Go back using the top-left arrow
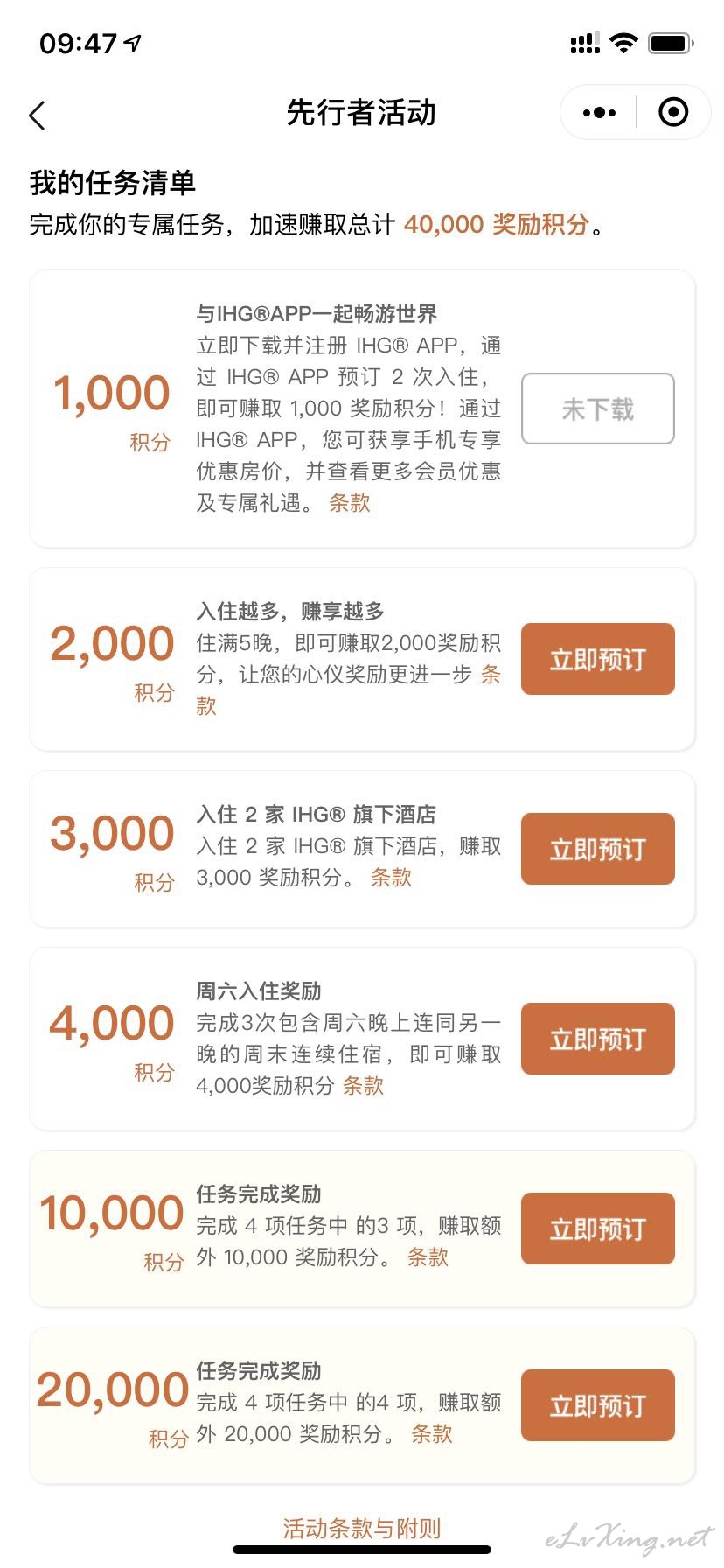This screenshot has height=1568, width=724. coord(37,115)
